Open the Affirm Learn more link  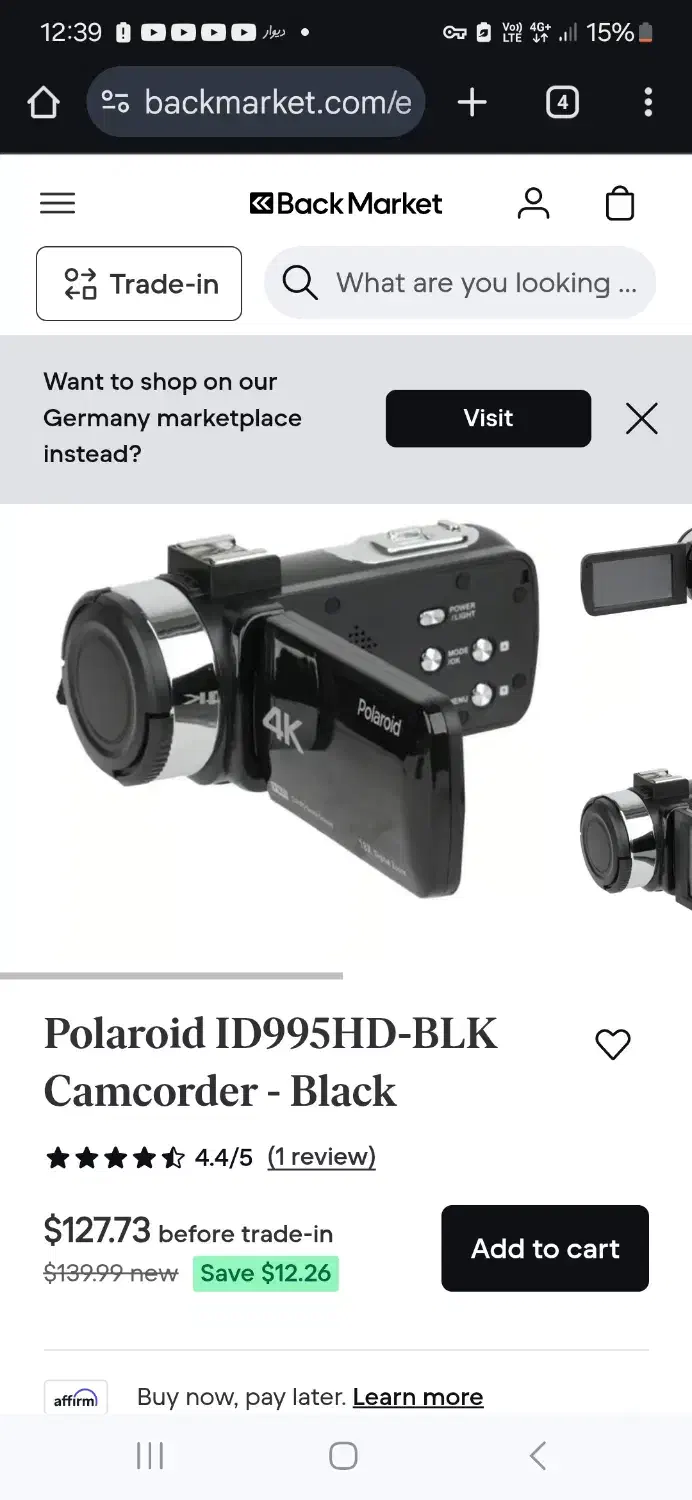tap(418, 1397)
